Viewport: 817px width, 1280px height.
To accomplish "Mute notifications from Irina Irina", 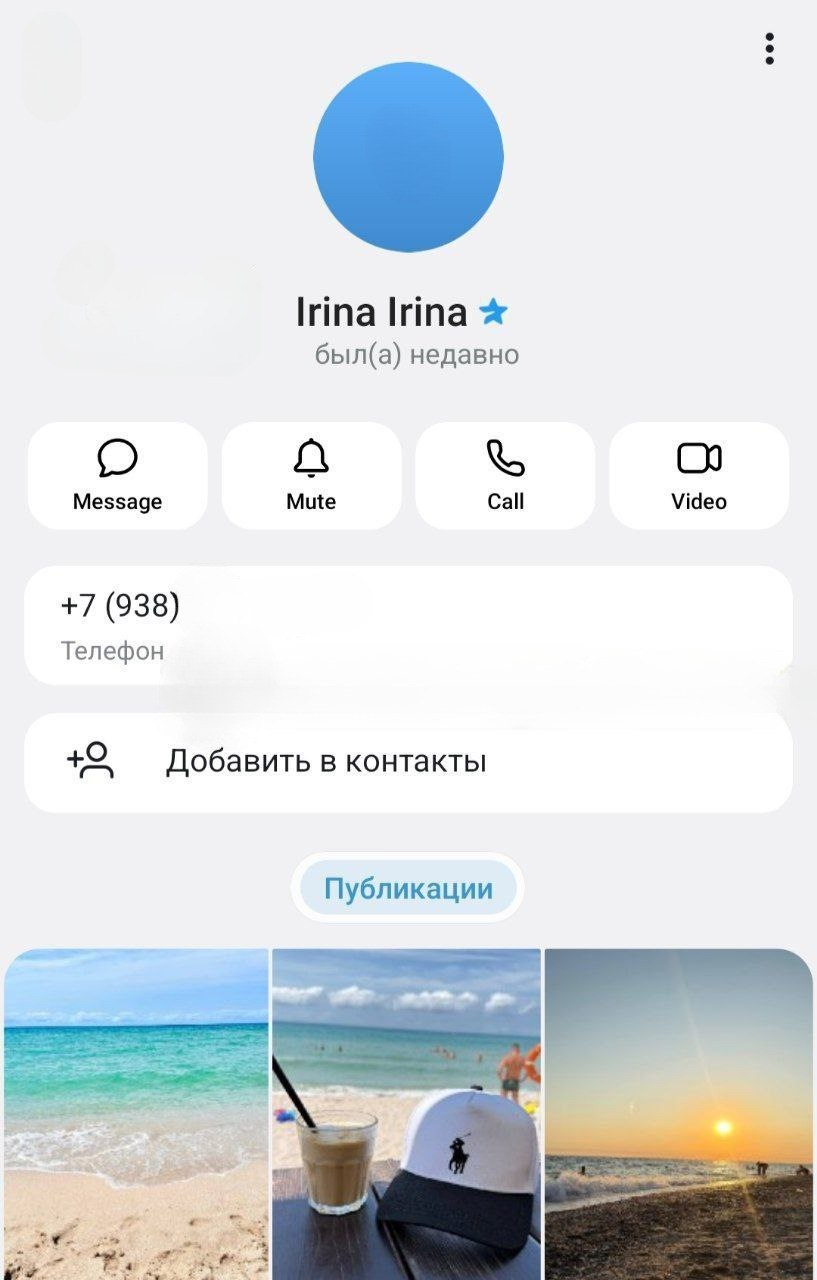I will point(311,475).
